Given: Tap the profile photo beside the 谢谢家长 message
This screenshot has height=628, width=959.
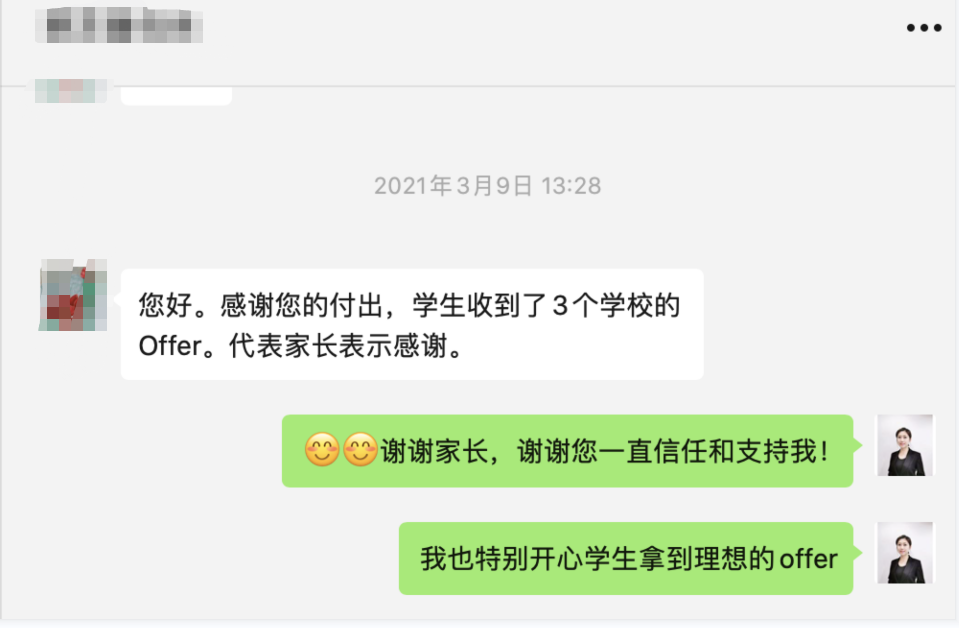Looking at the screenshot, I should click(x=904, y=445).
